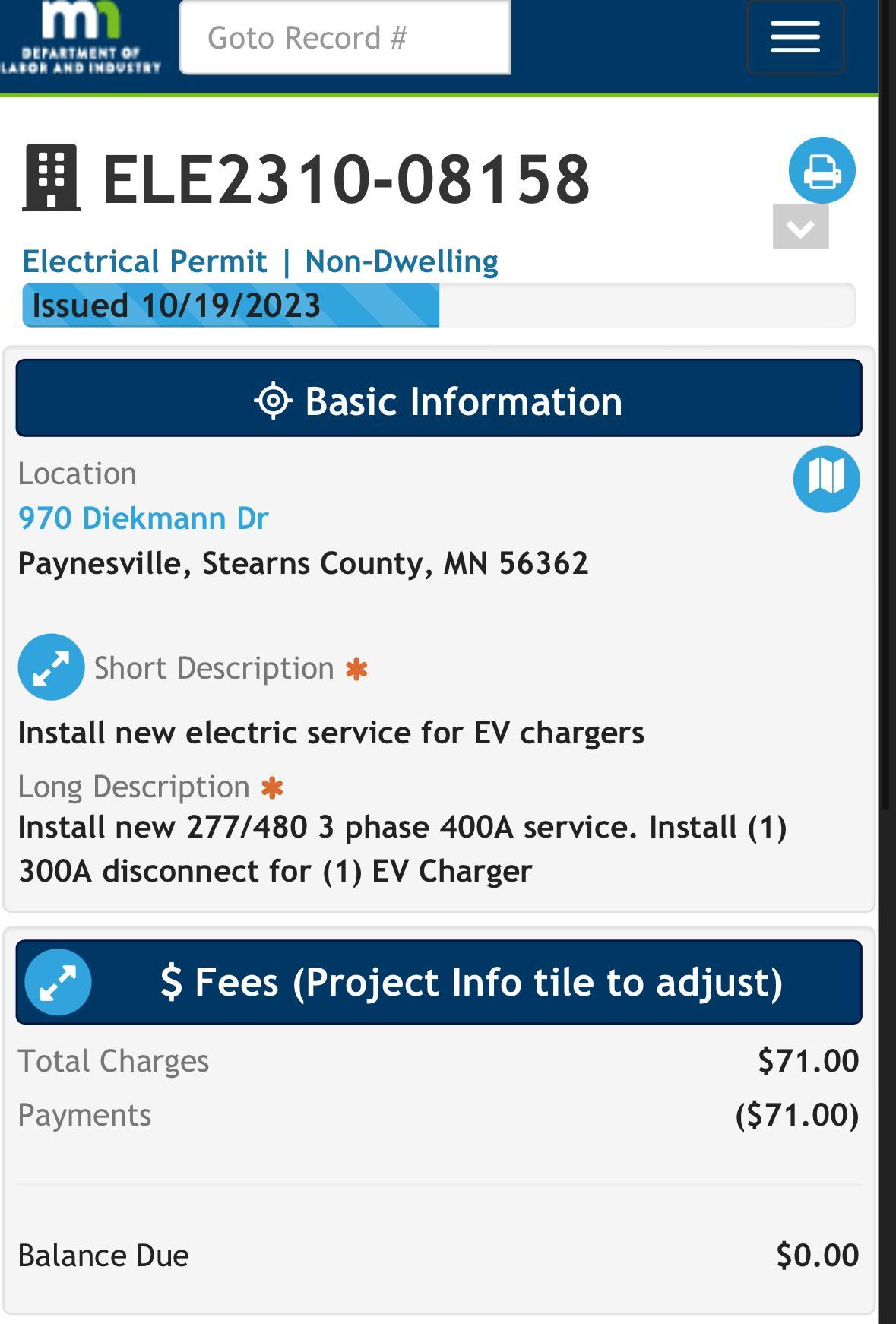The width and height of the screenshot is (896, 1324).
Task: Open the hamburger navigation menu
Action: click(x=794, y=36)
